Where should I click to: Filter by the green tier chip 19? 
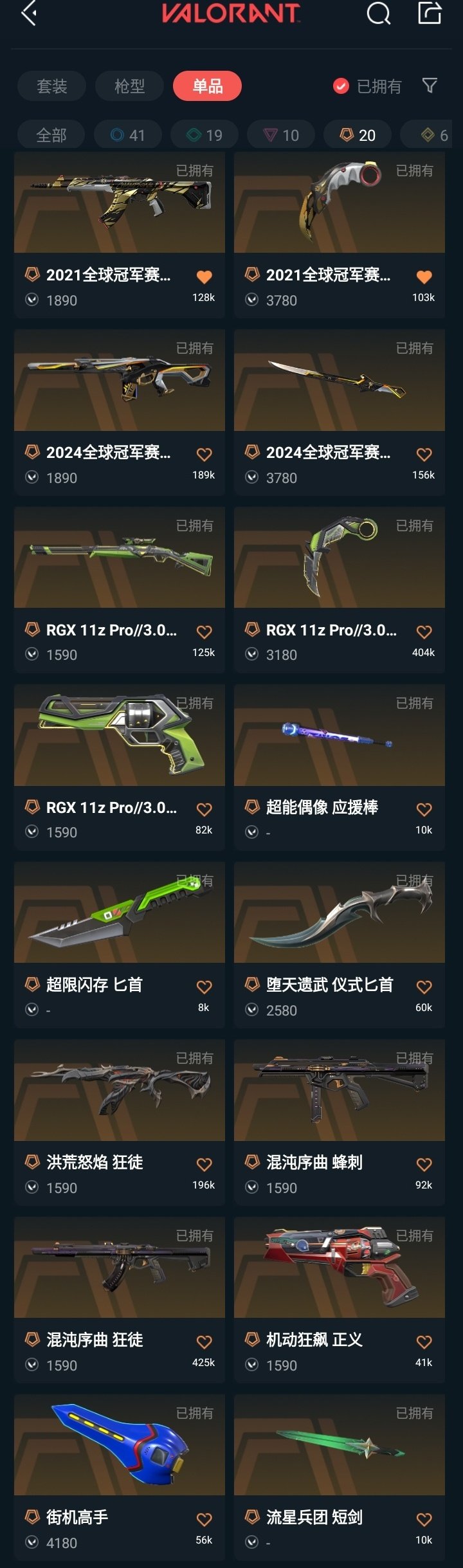[204, 135]
